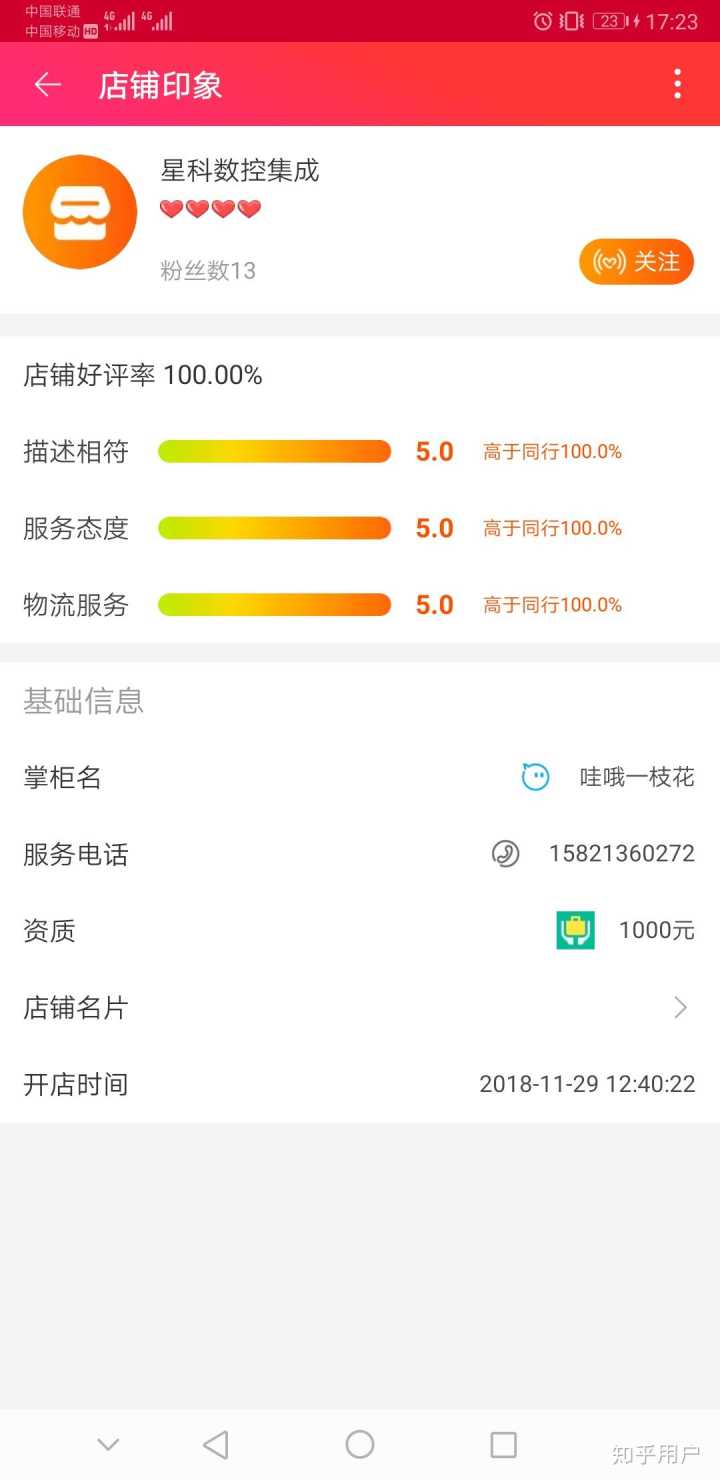Open the 店铺名片 row
Viewport: 720px width, 1480px height.
tap(360, 1008)
